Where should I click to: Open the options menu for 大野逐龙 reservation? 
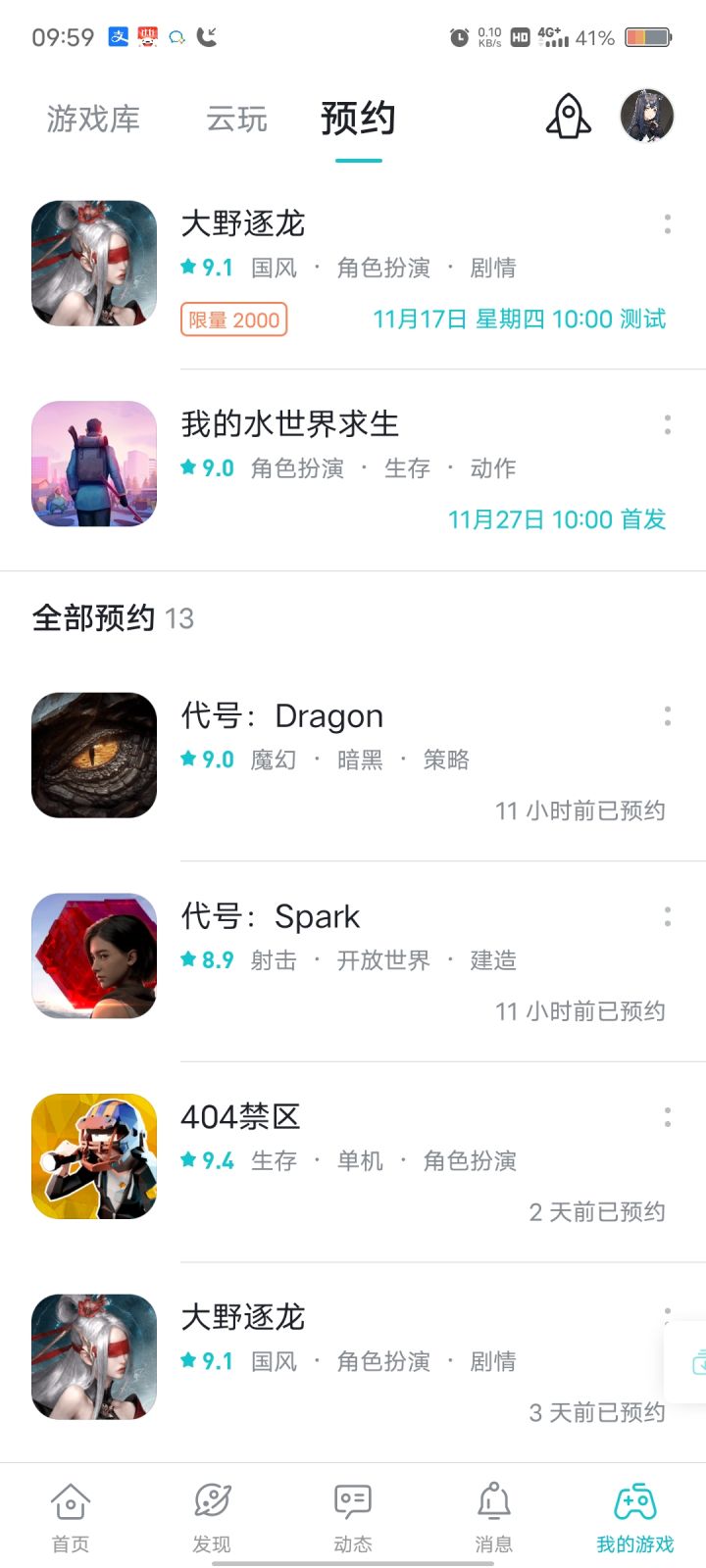click(667, 223)
